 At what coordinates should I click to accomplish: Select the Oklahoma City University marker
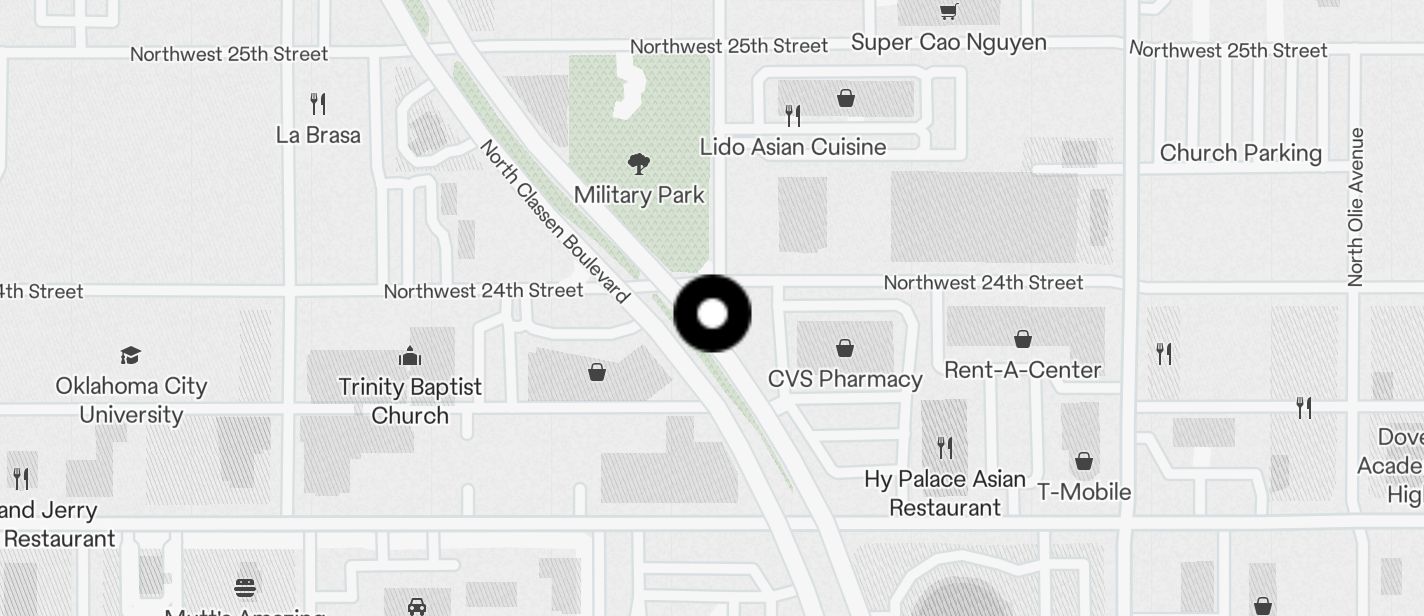pos(130,356)
